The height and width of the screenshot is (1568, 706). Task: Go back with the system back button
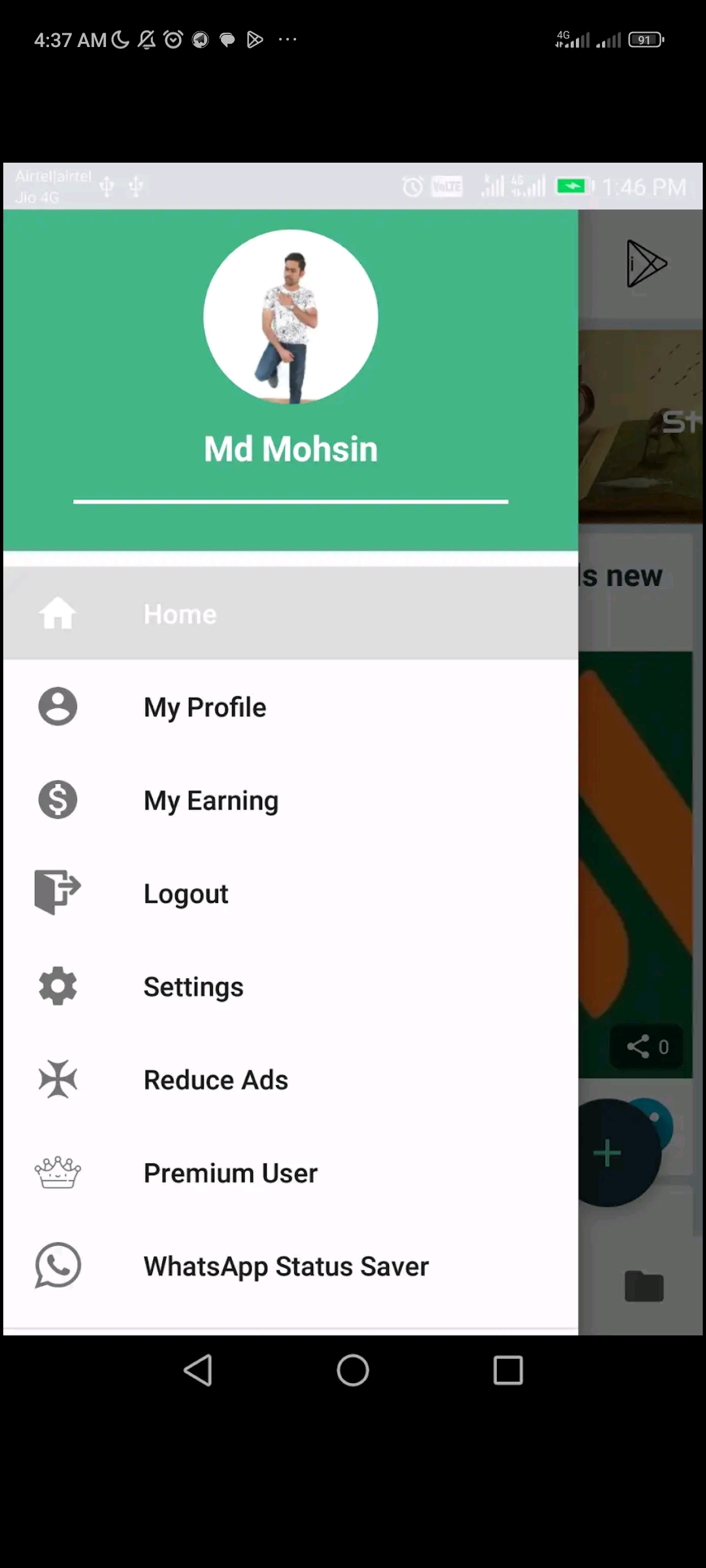(x=198, y=1370)
